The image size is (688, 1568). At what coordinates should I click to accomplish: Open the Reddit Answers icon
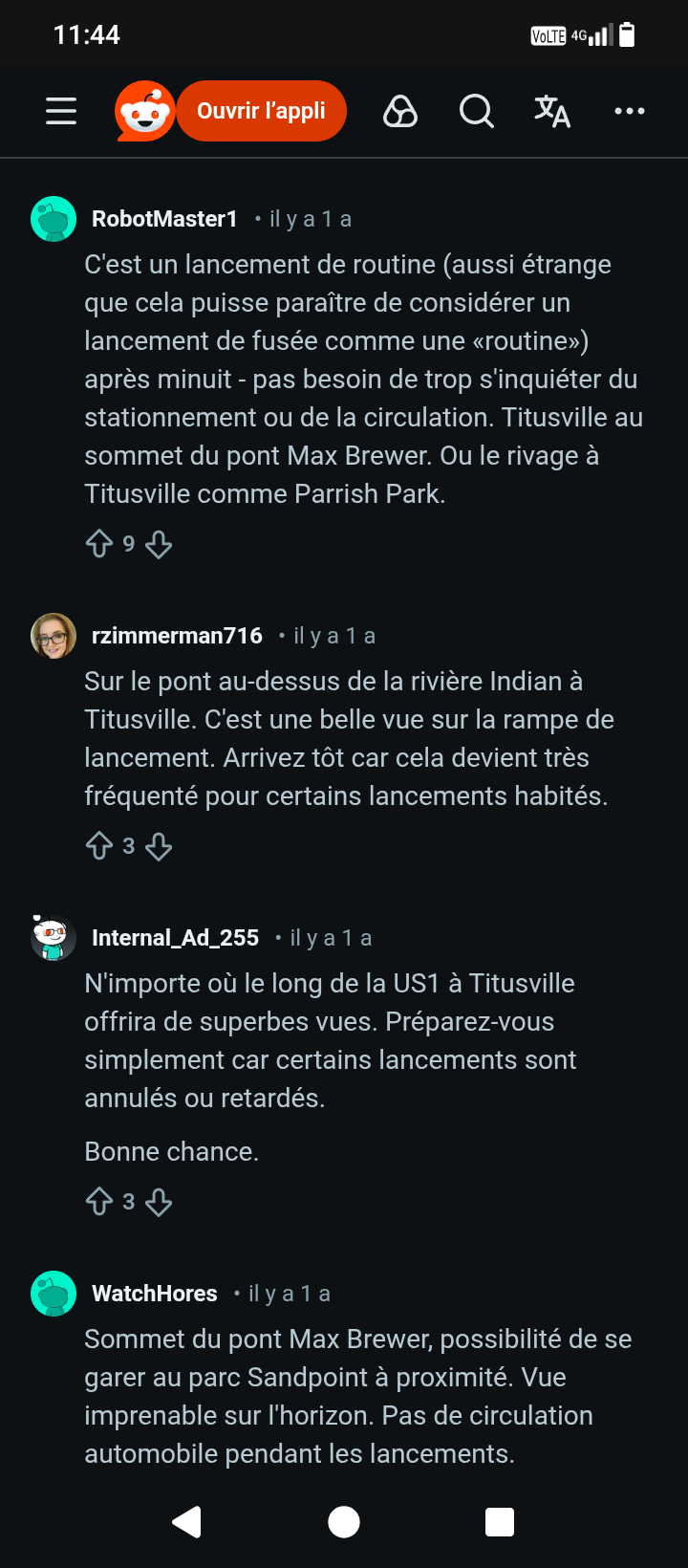point(400,111)
